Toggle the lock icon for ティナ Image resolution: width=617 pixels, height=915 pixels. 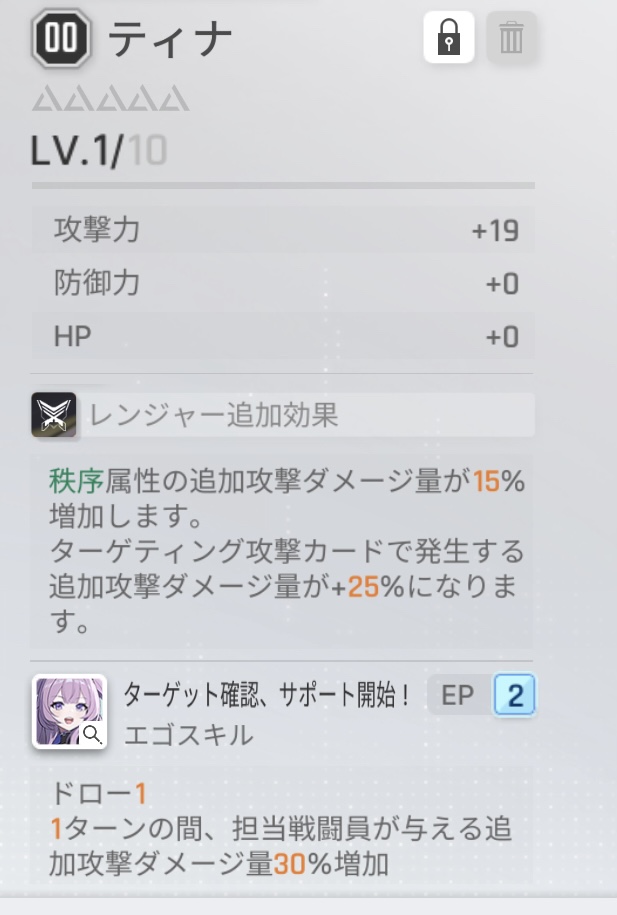tap(449, 38)
